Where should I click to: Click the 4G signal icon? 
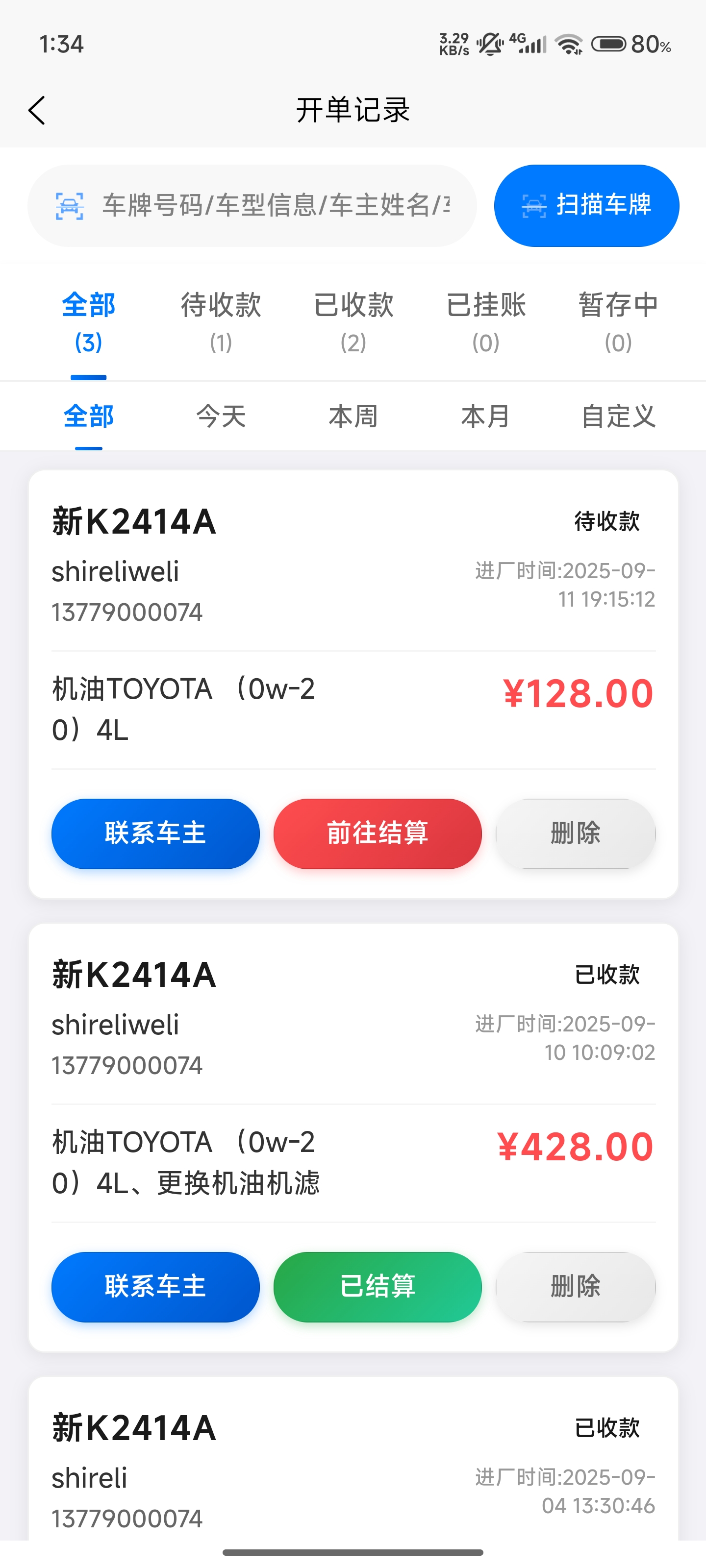(527, 44)
